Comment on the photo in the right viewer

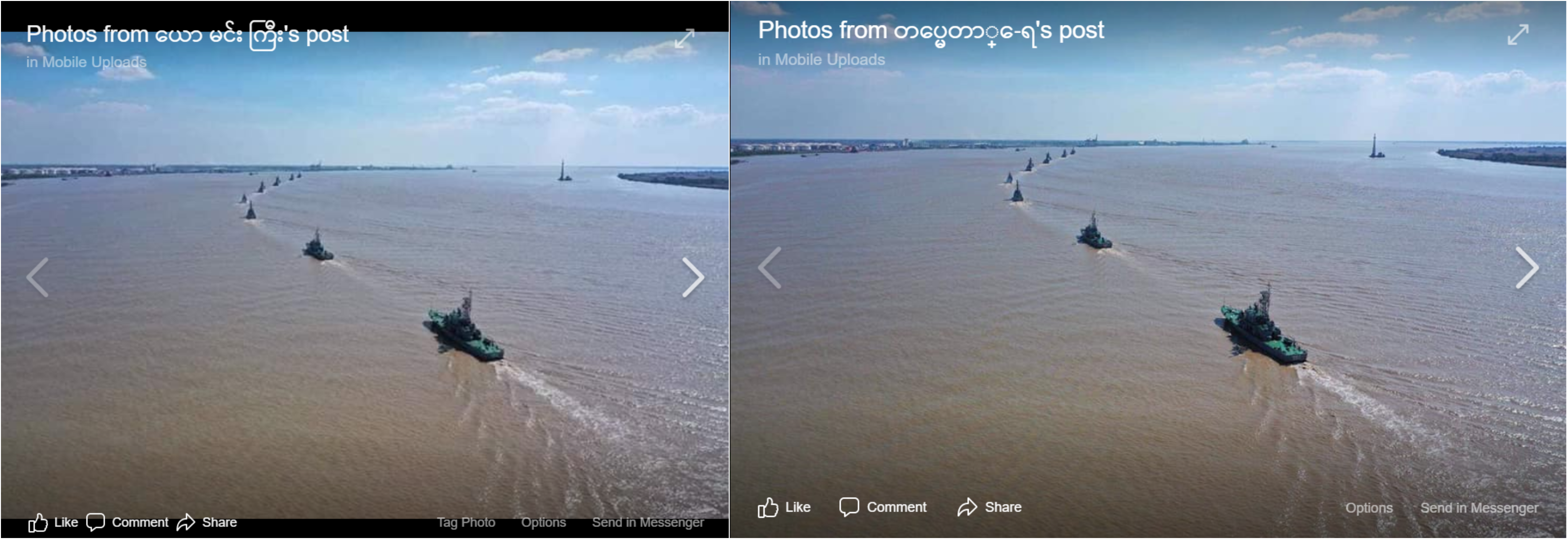point(882,507)
